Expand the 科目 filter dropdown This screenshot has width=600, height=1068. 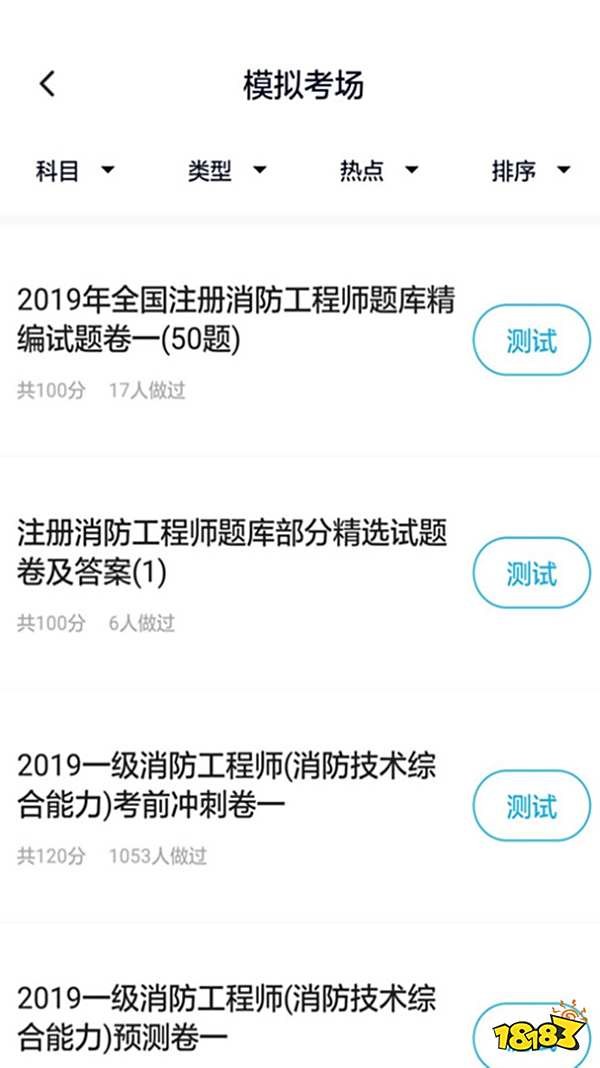(75, 170)
